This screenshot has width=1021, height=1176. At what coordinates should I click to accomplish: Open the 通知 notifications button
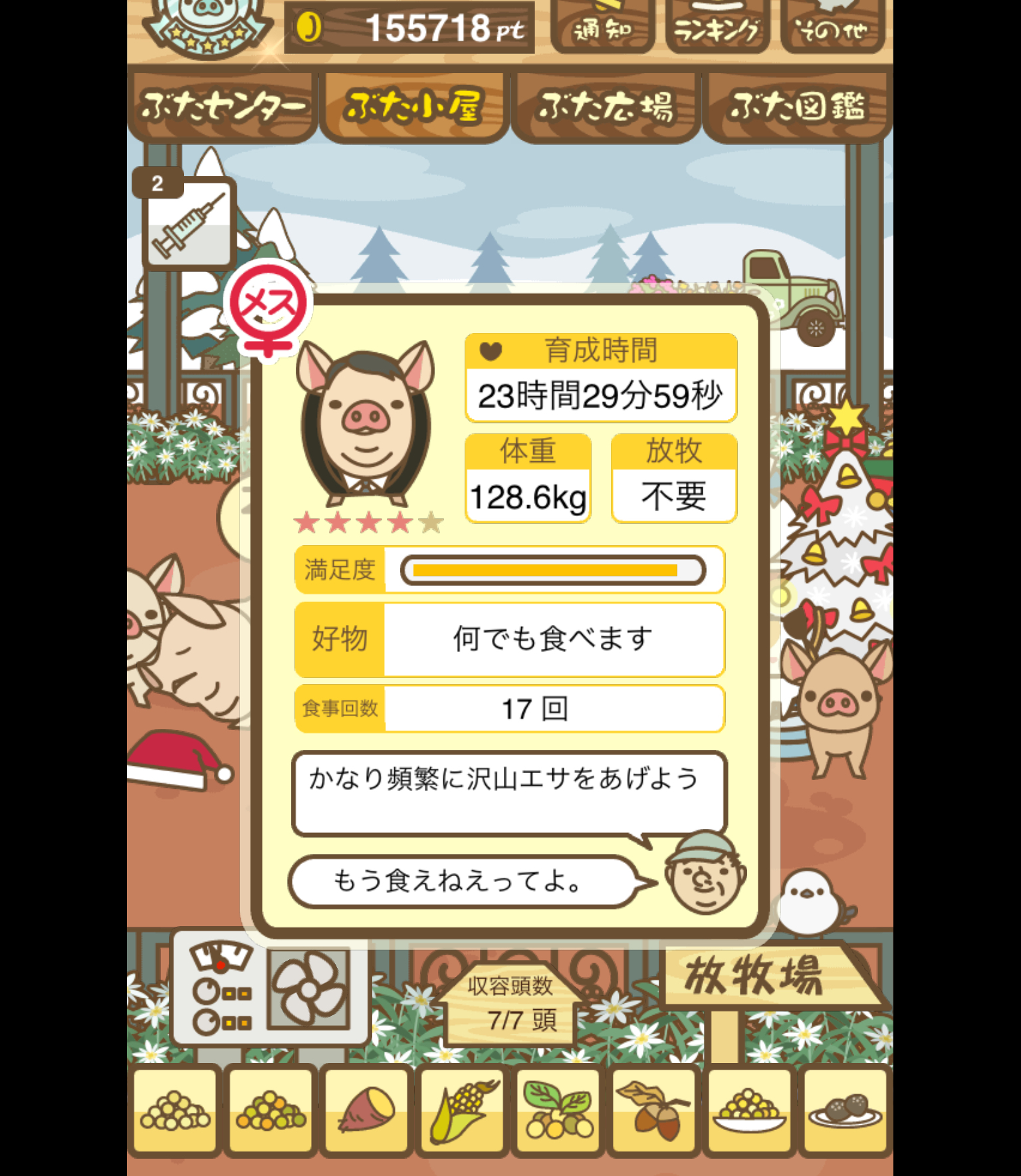click(602, 28)
